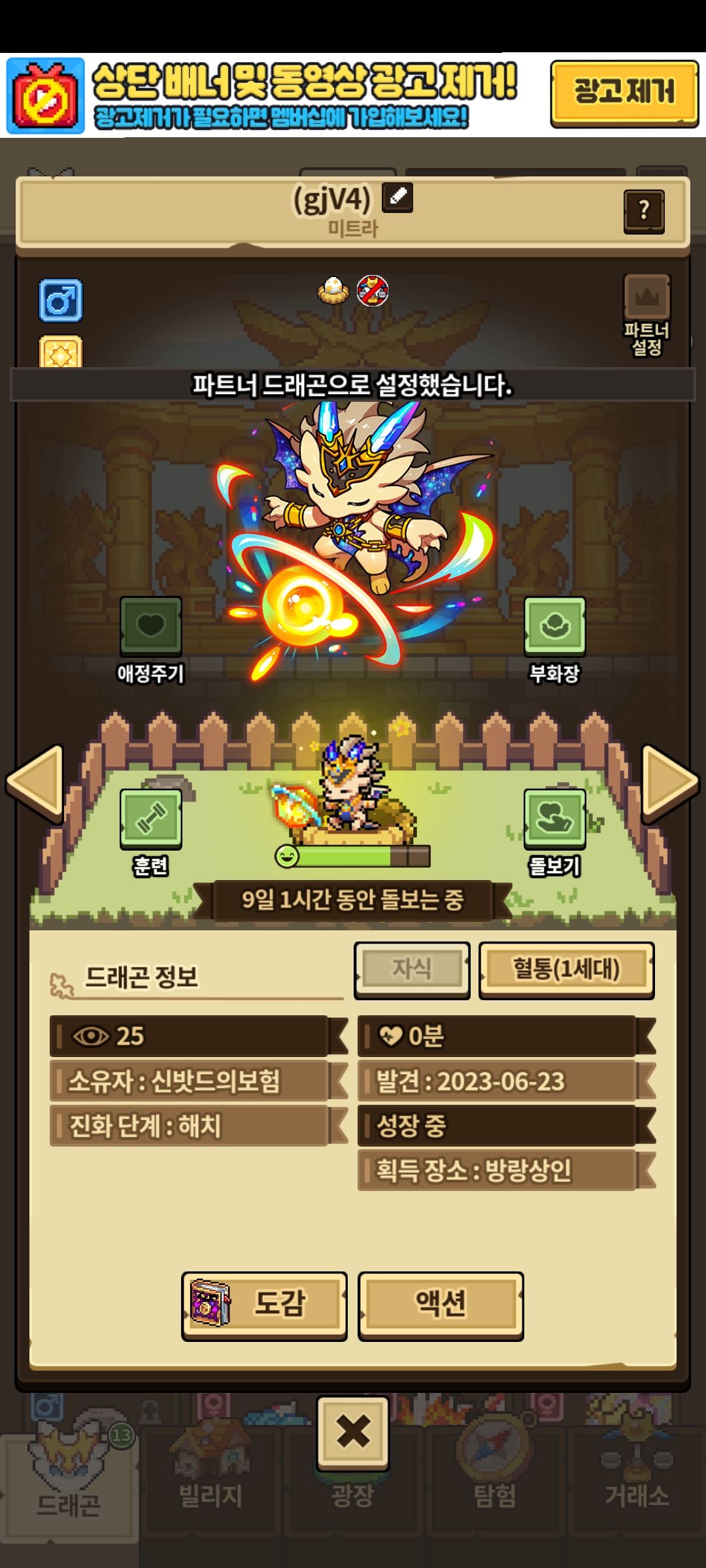Close the dragon info panel with X

pyautogui.click(x=353, y=1432)
